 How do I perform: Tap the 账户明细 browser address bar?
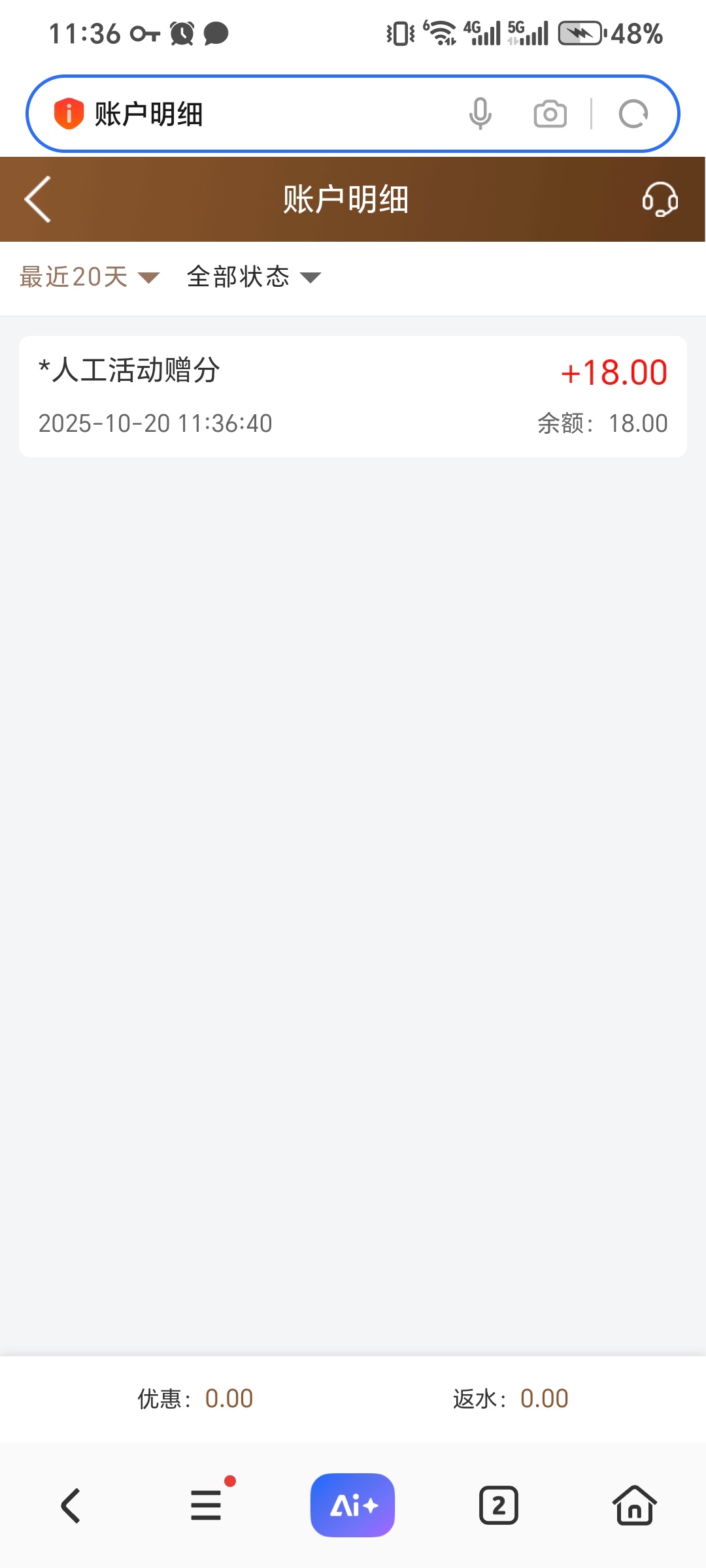click(x=261, y=114)
